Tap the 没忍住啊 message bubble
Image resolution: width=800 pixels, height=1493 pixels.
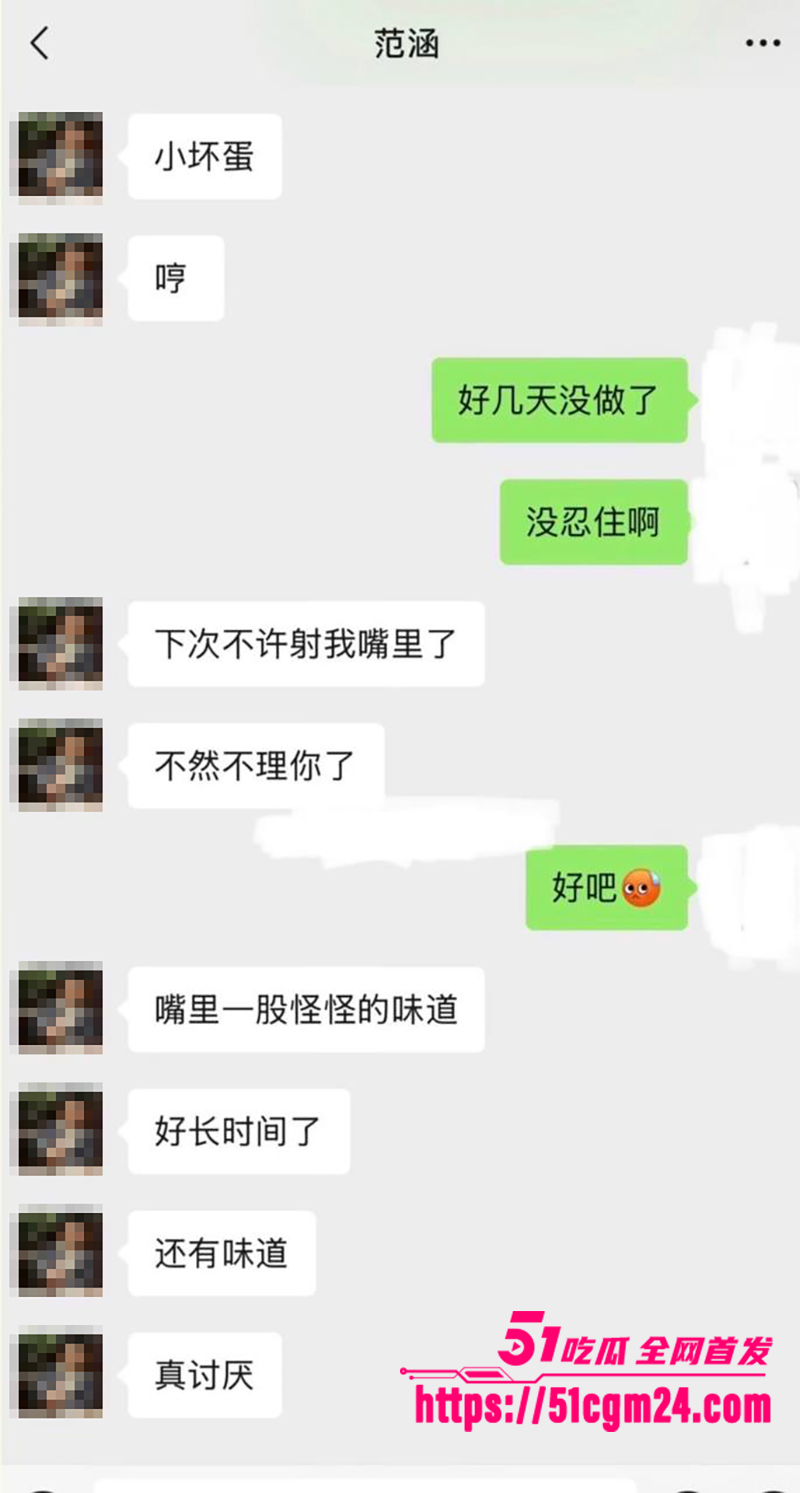[x=592, y=521]
